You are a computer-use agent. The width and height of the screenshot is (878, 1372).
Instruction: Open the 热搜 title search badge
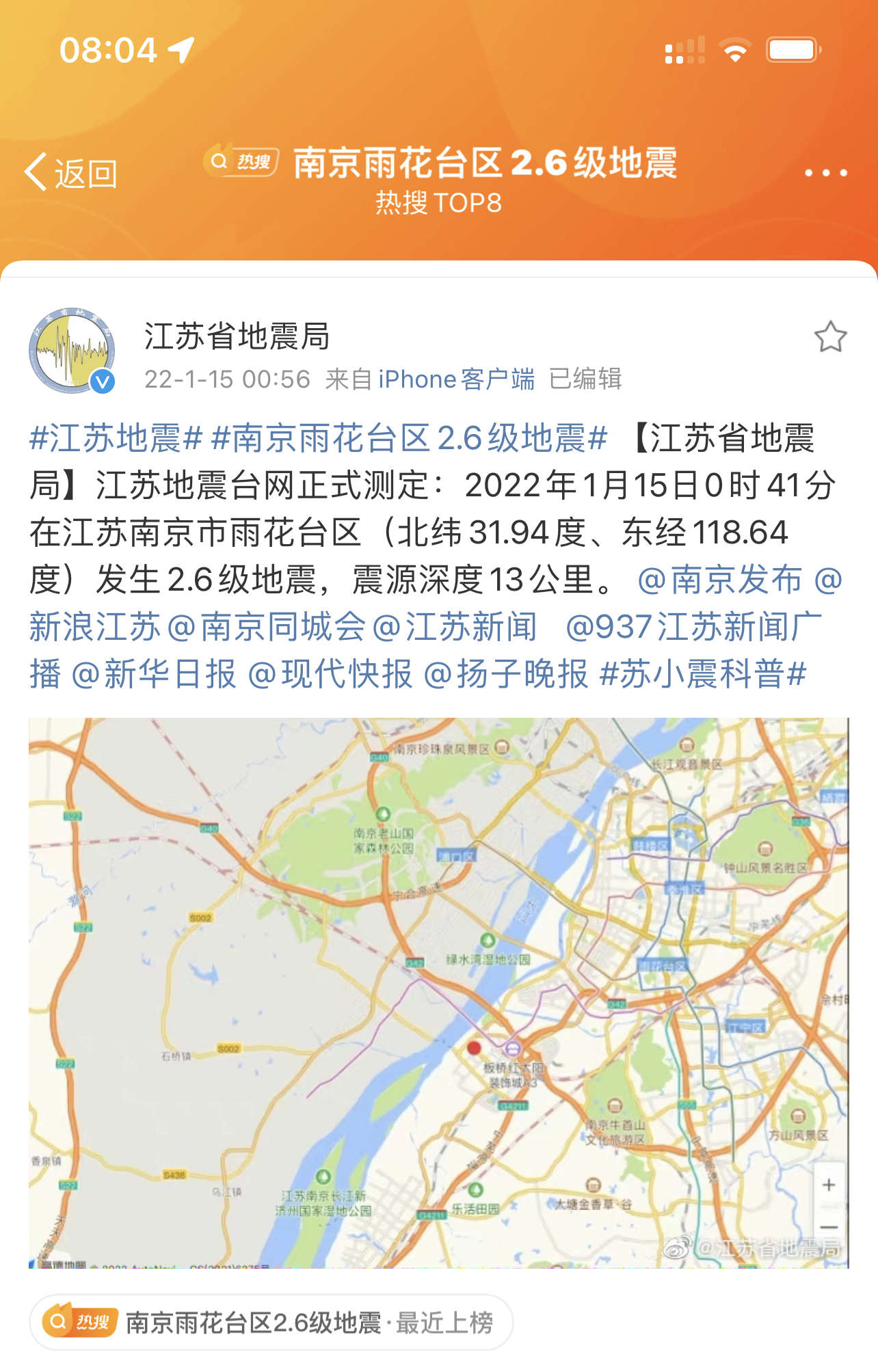click(x=241, y=162)
